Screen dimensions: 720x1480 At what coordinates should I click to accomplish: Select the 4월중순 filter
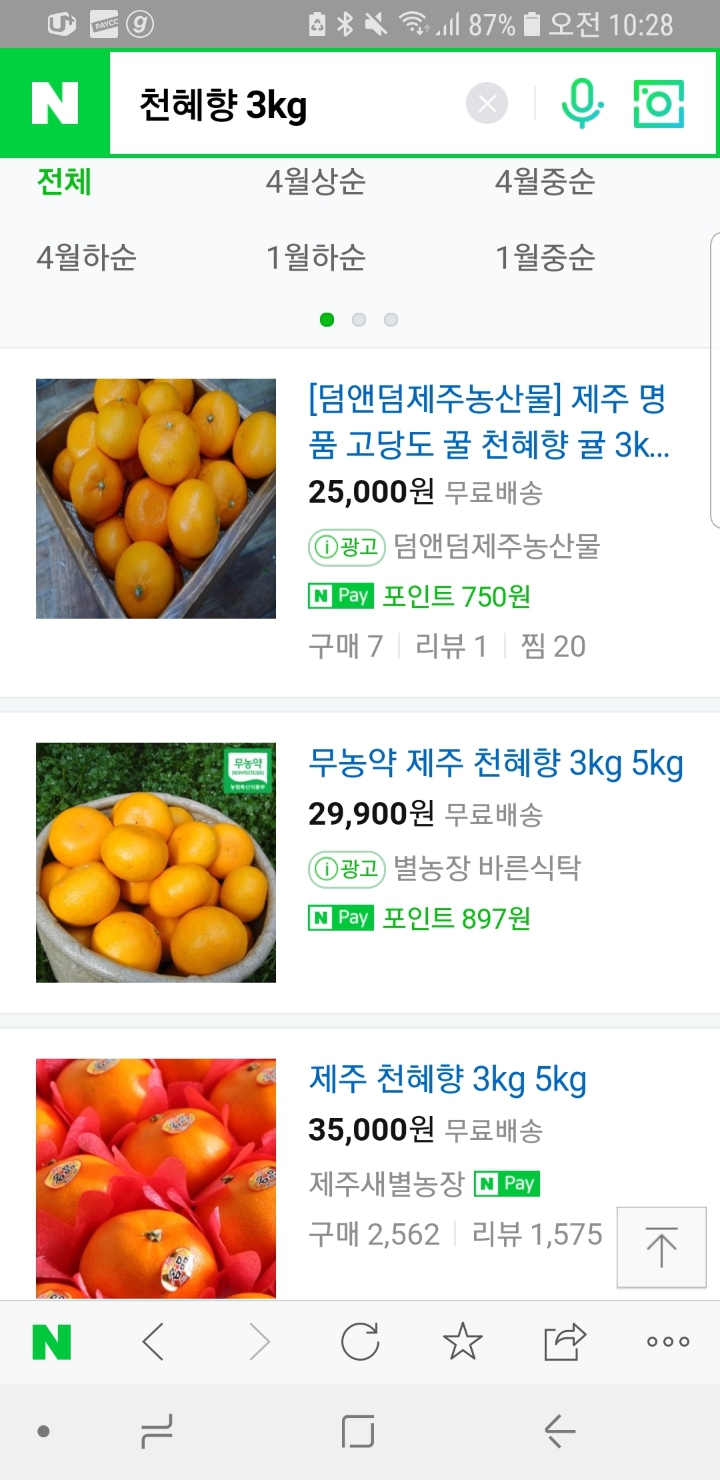click(x=545, y=182)
